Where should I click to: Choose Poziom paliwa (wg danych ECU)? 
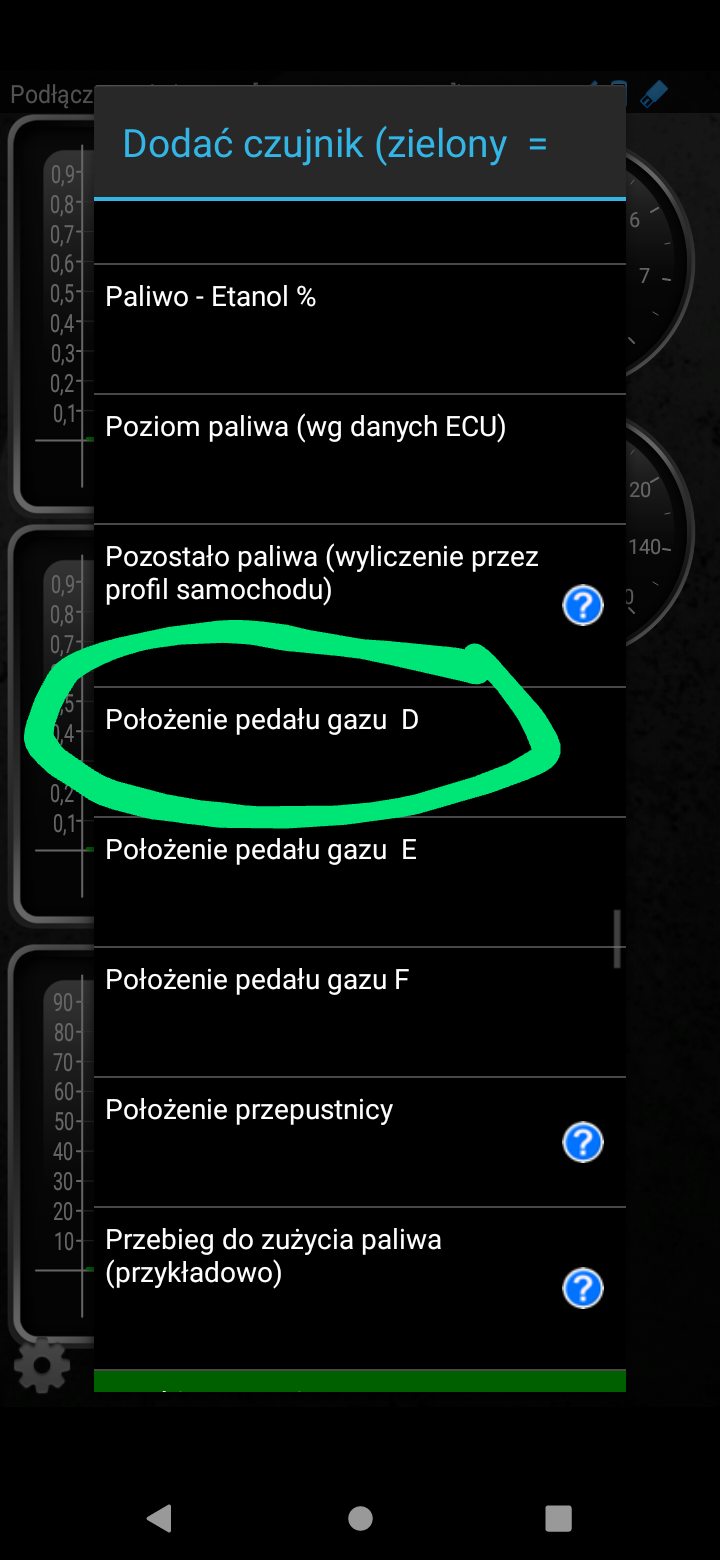(x=360, y=459)
